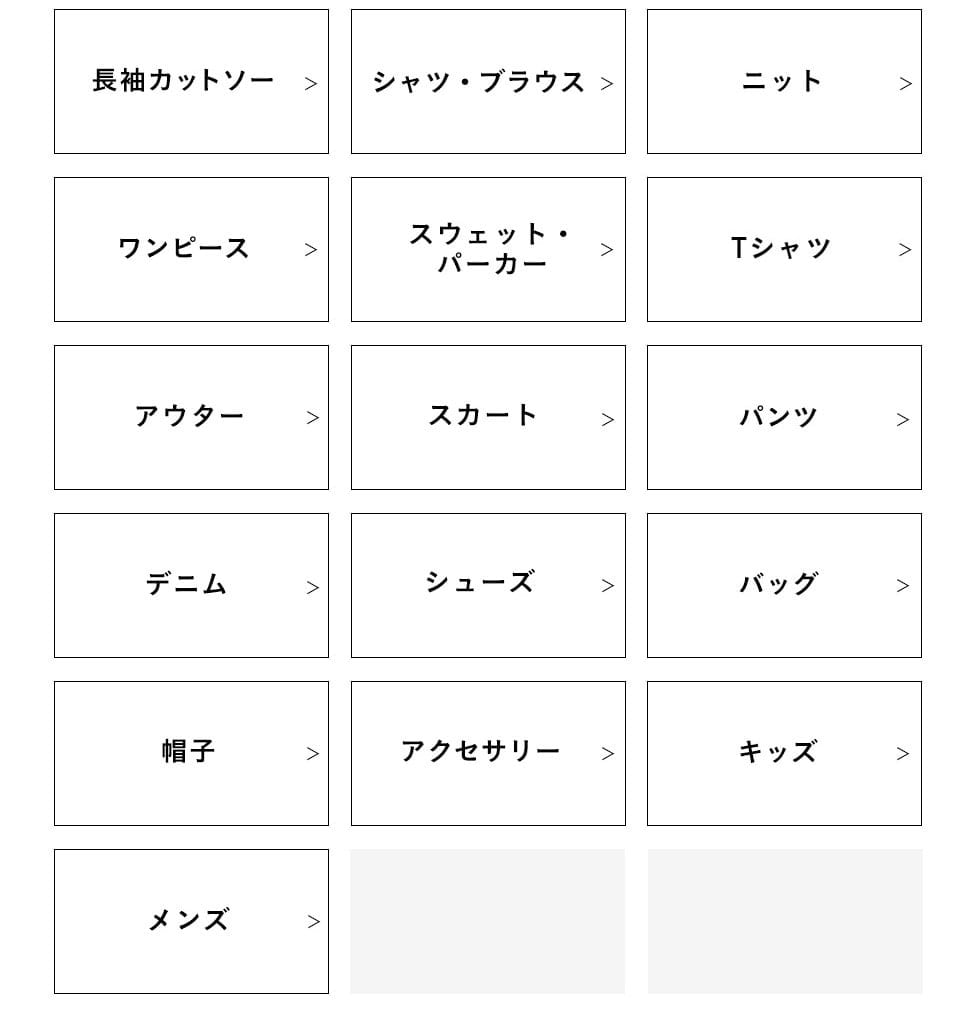Viewport: 980px width, 1019px height.
Task: Select the パンツ category
Action: pyautogui.click(x=784, y=418)
